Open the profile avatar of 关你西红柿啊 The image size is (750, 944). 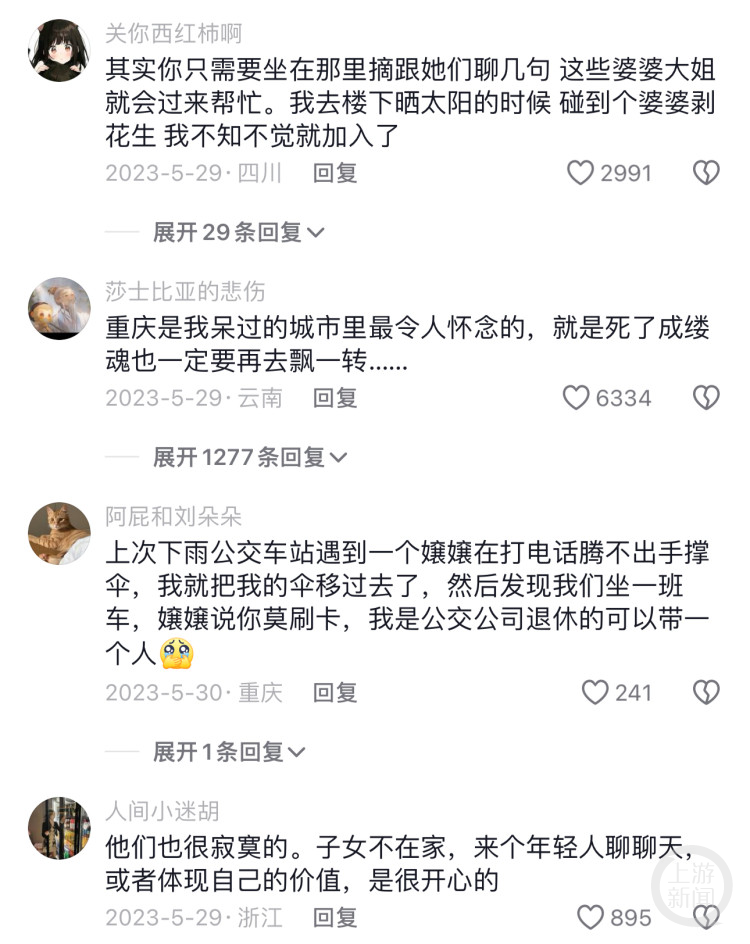[x=59, y=50]
